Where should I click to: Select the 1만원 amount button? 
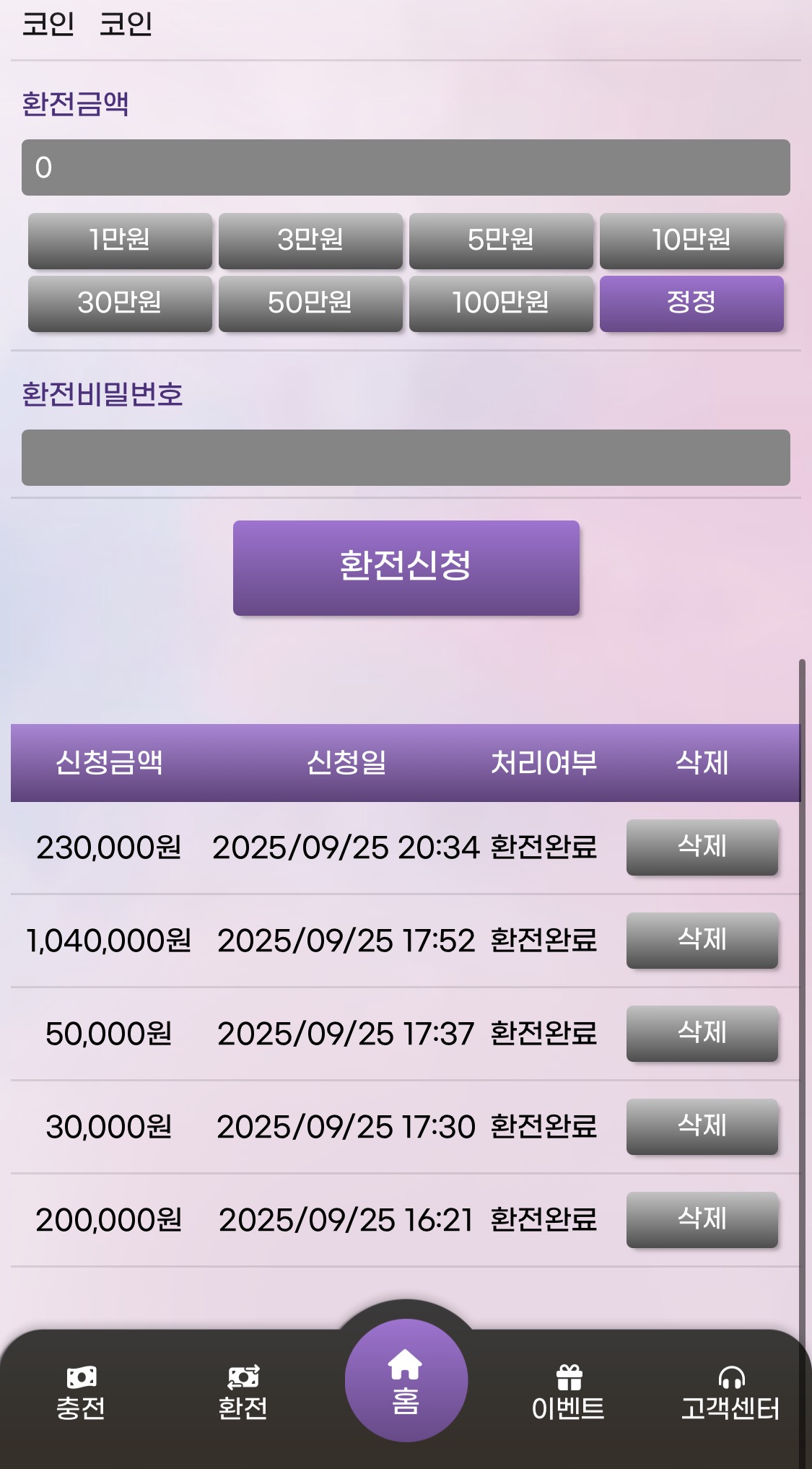(120, 240)
